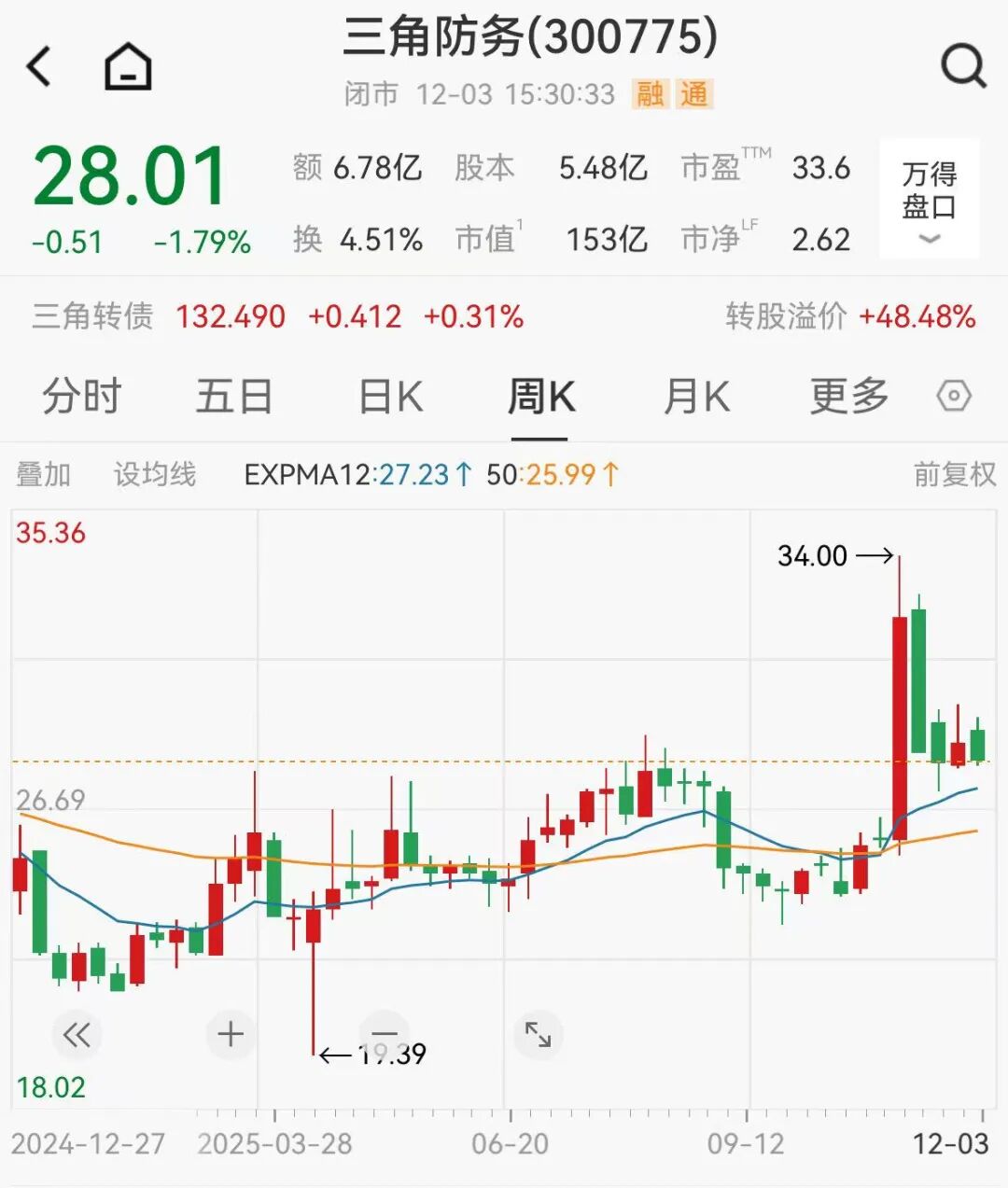Open 设均线 moving average settings
Viewport: 1008px width, 1188px height.
coord(155,474)
